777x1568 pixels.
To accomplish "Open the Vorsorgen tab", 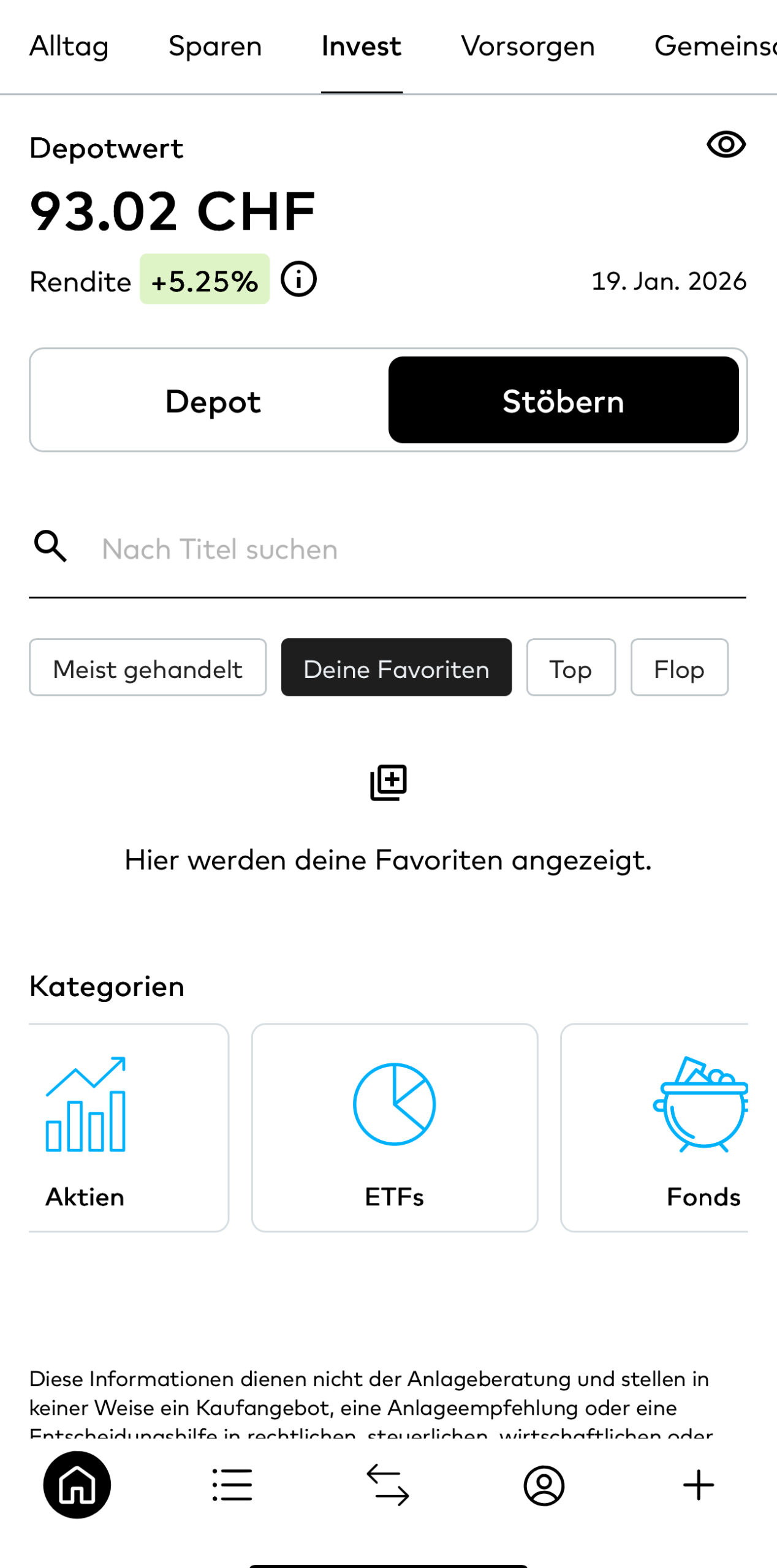I will click(528, 47).
